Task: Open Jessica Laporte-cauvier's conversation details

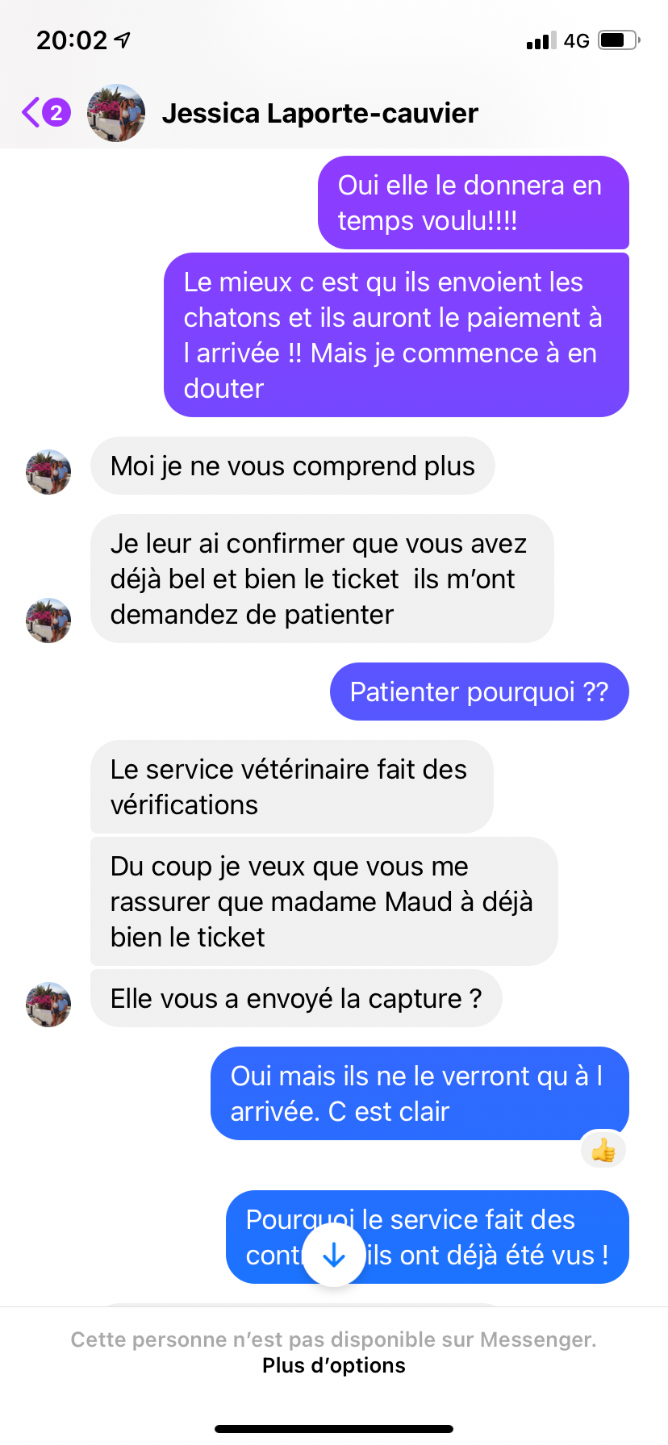Action: (320, 113)
